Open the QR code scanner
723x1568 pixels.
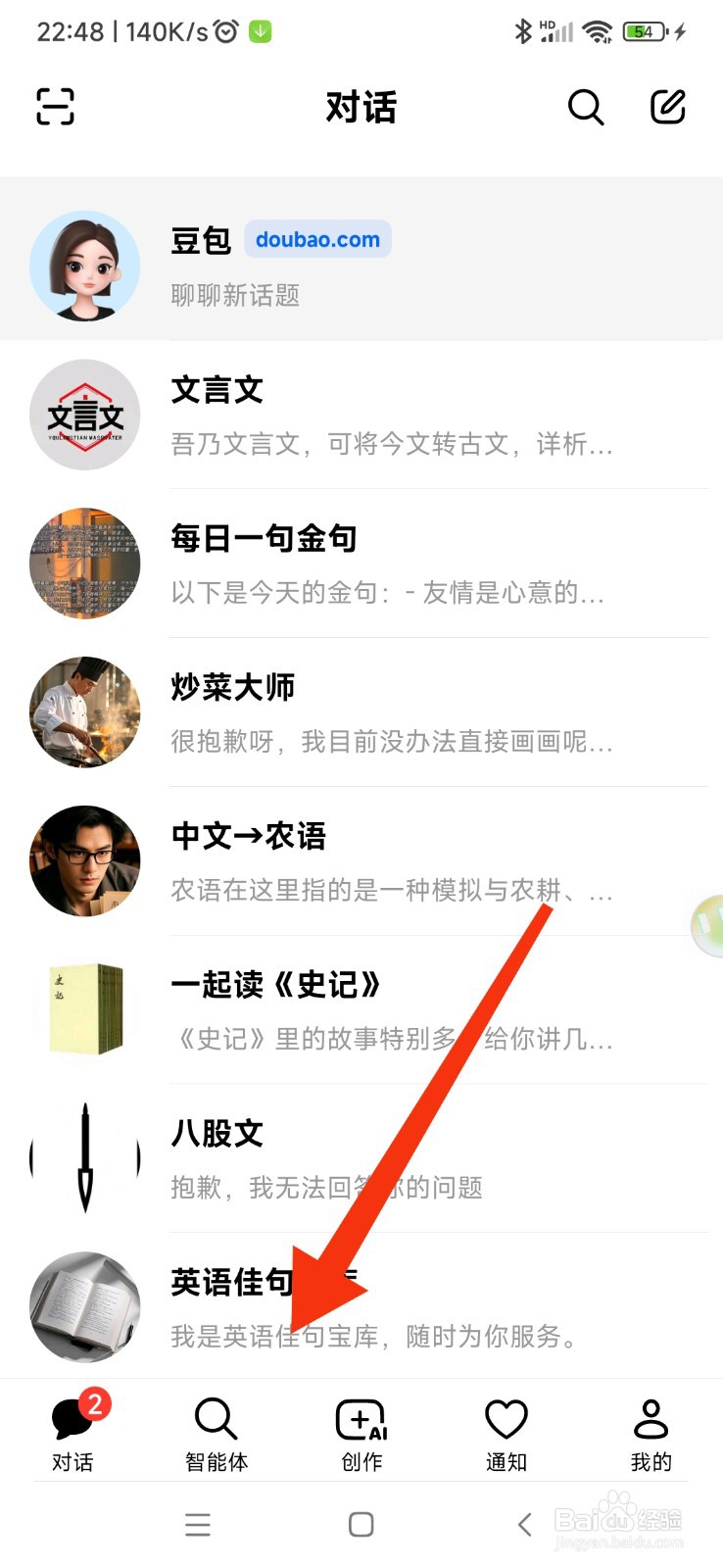coord(54,106)
